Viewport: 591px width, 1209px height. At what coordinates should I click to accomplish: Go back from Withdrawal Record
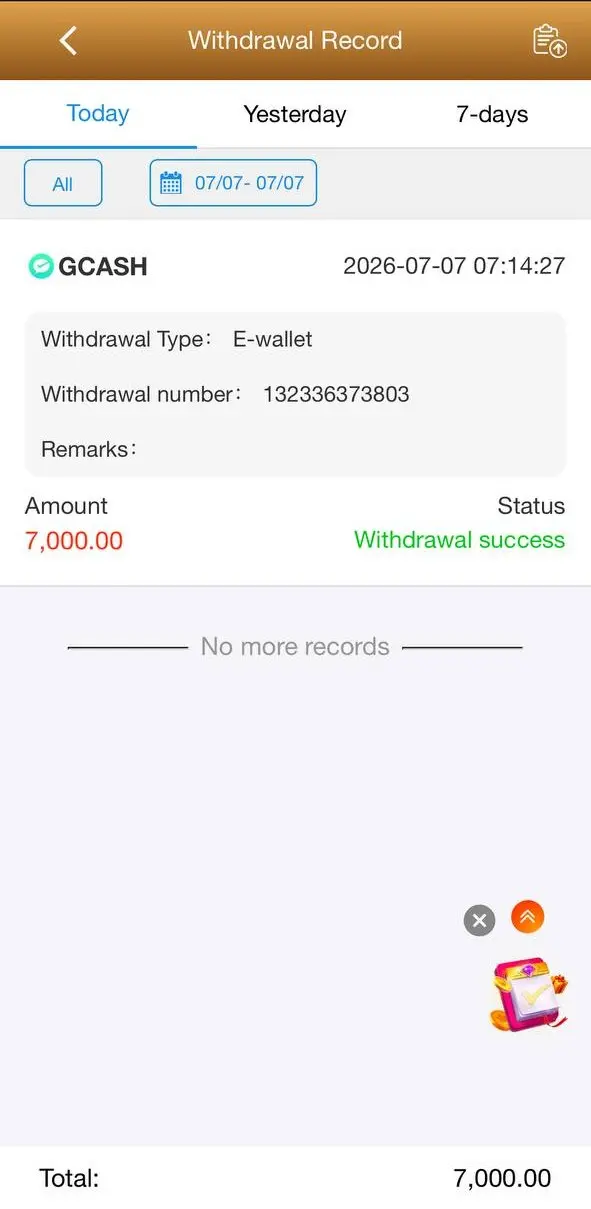pos(68,40)
